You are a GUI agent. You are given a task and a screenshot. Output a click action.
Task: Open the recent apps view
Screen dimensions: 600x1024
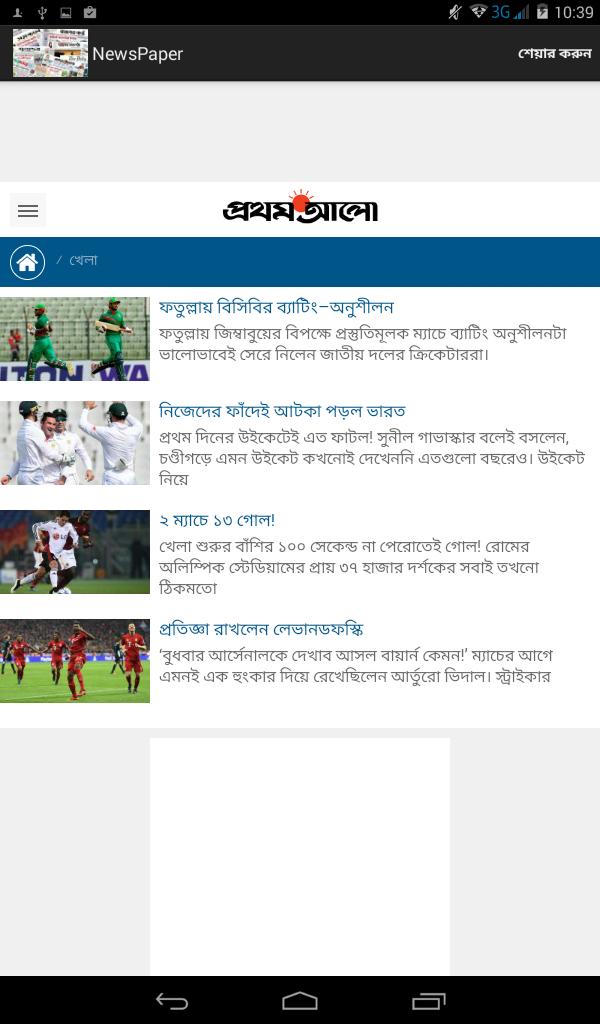[x=428, y=1001]
